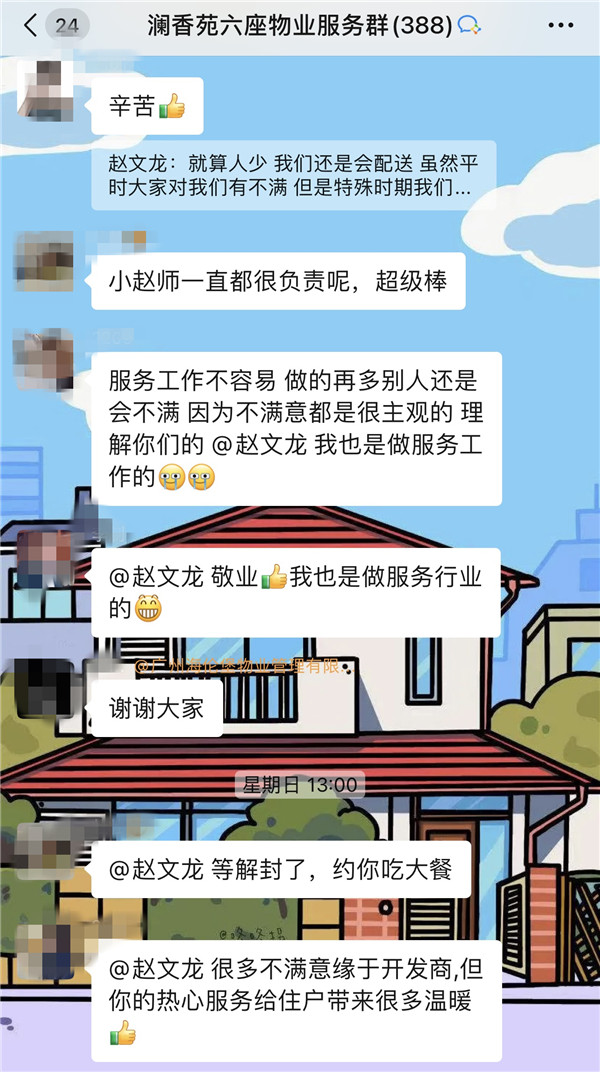Open the group chat options menu
Viewport: 600px width, 1072px height.
click(561, 26)
